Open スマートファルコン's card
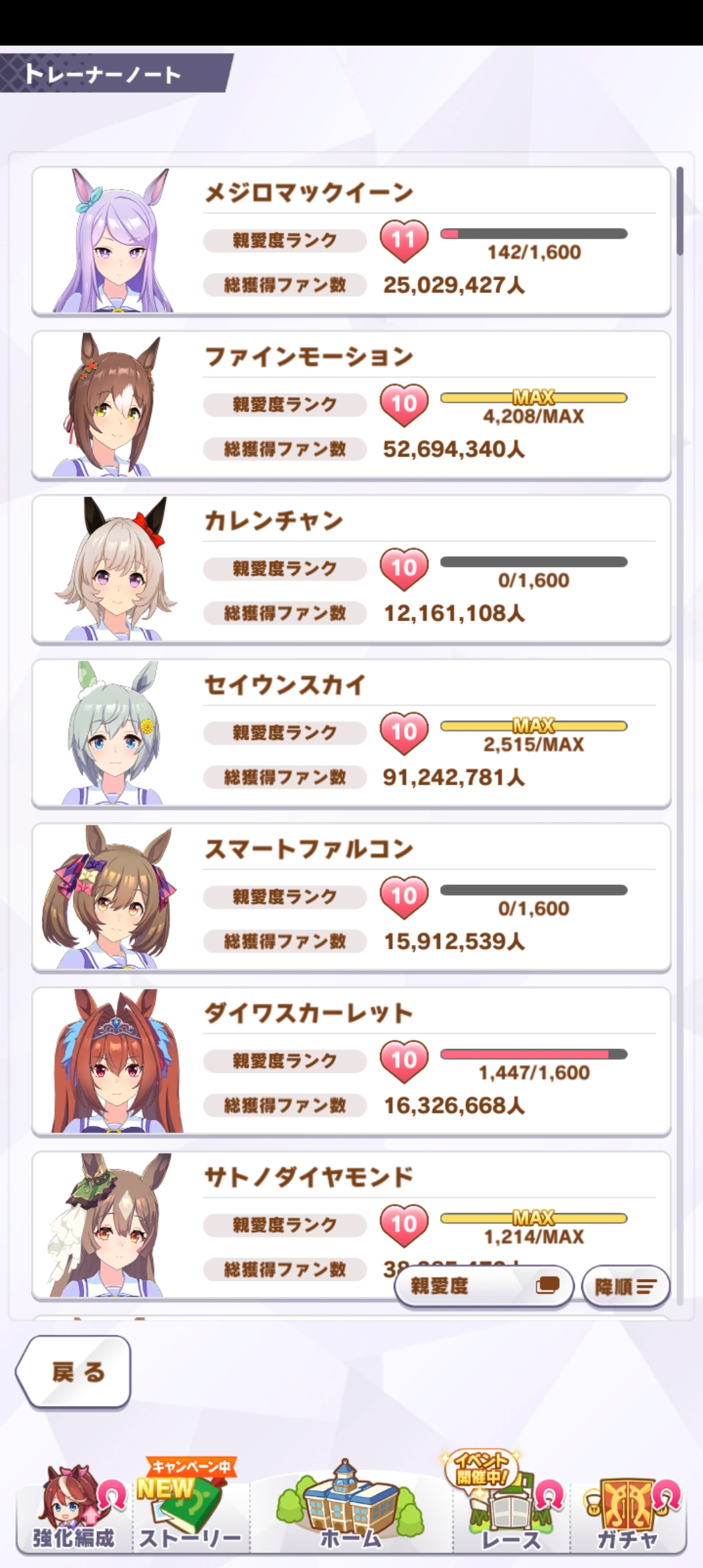Viewport: 703px width, 1568px height. click(x=351, y=898)
